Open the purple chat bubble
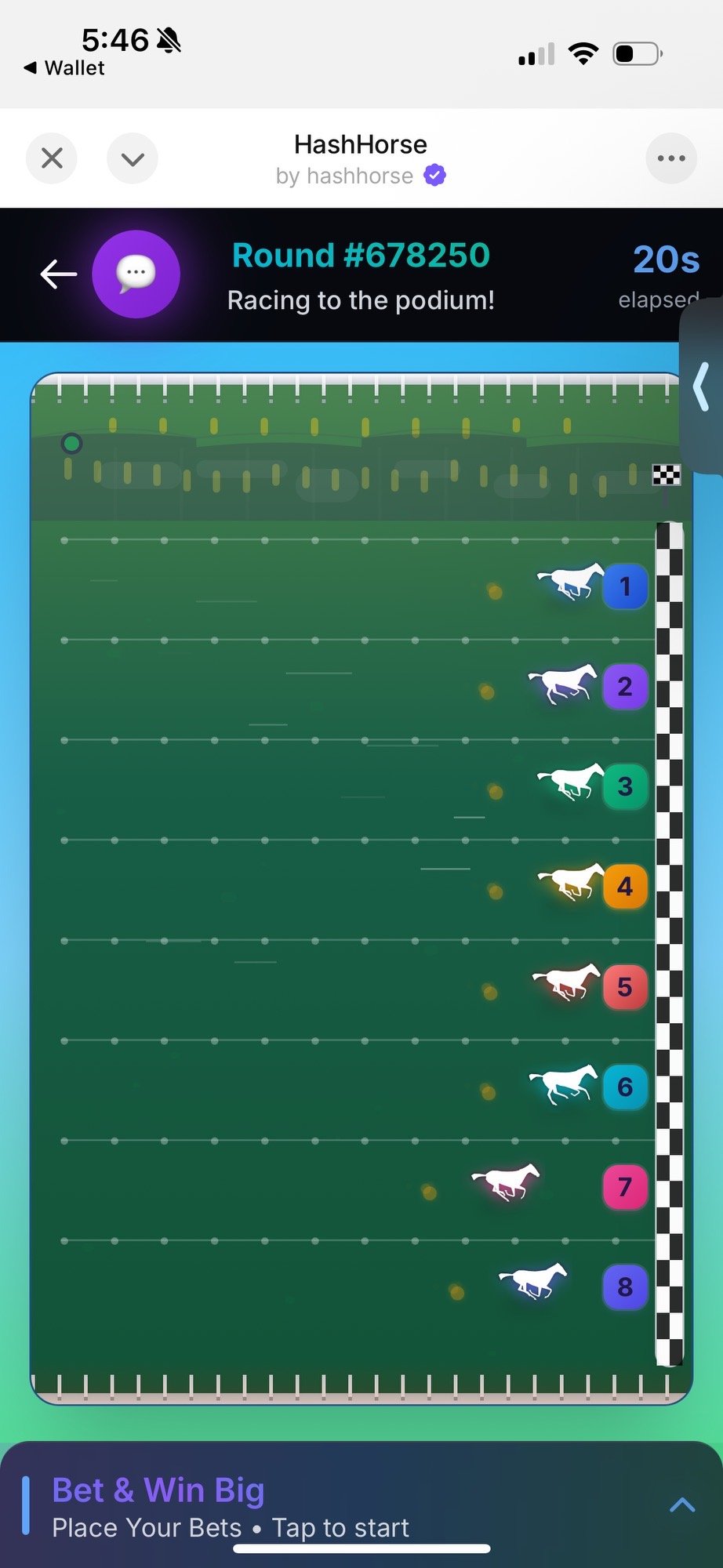This screenshot has height=1568, width=723. tap(136, 274)
